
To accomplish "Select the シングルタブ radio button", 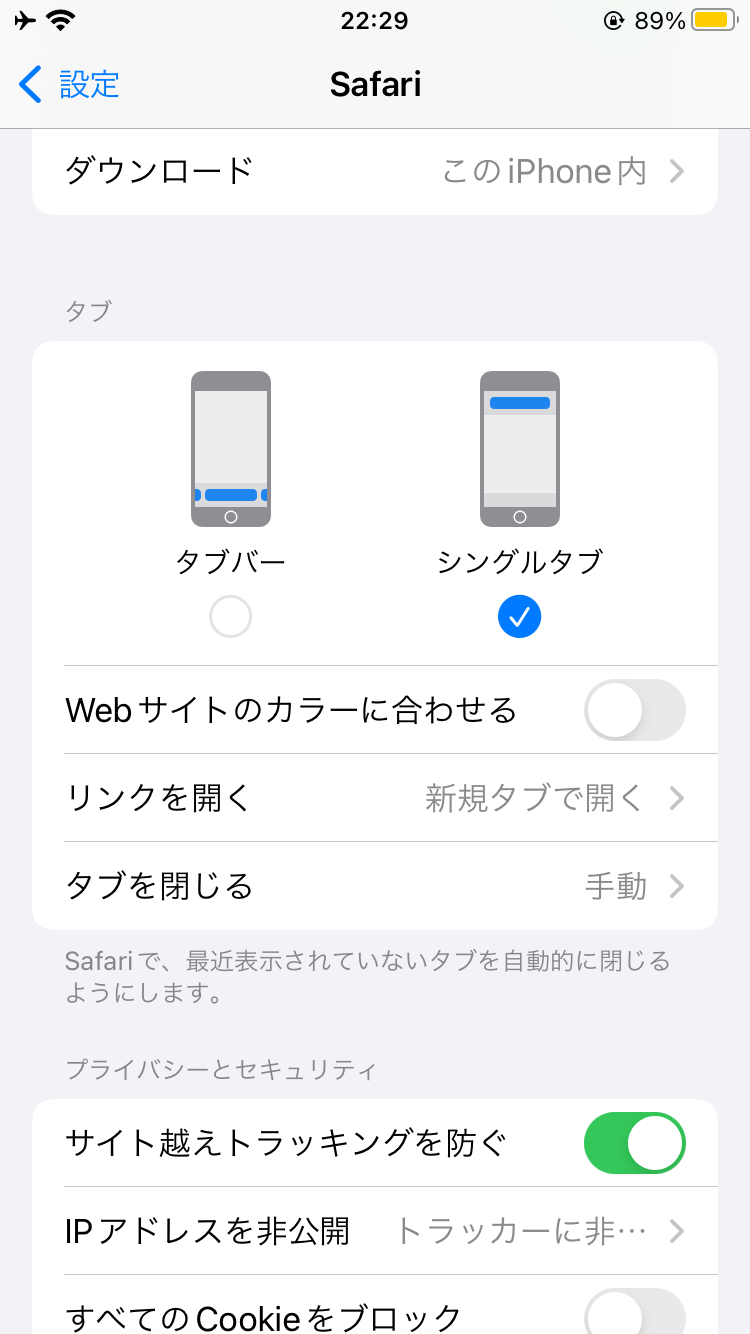I will (520, 617).
